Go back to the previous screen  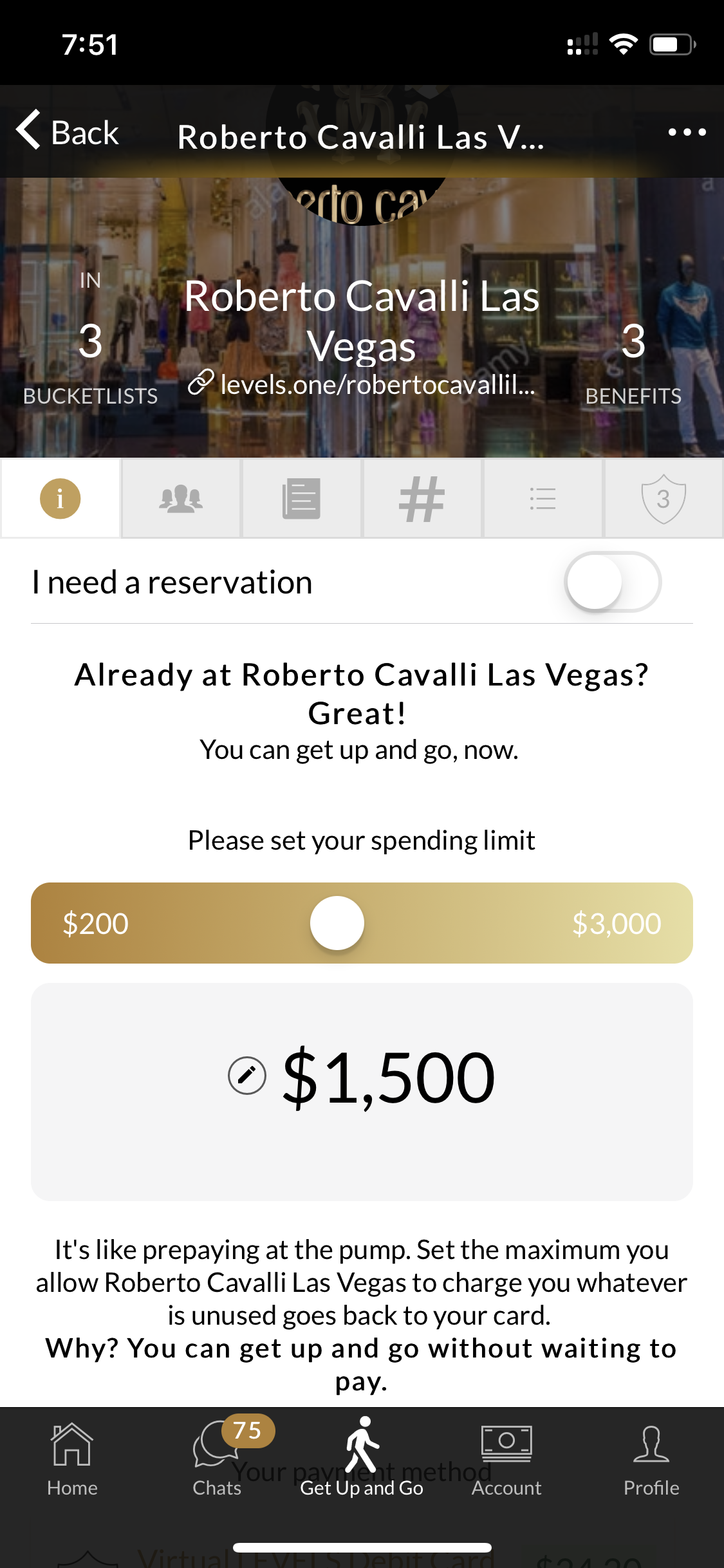68,132
